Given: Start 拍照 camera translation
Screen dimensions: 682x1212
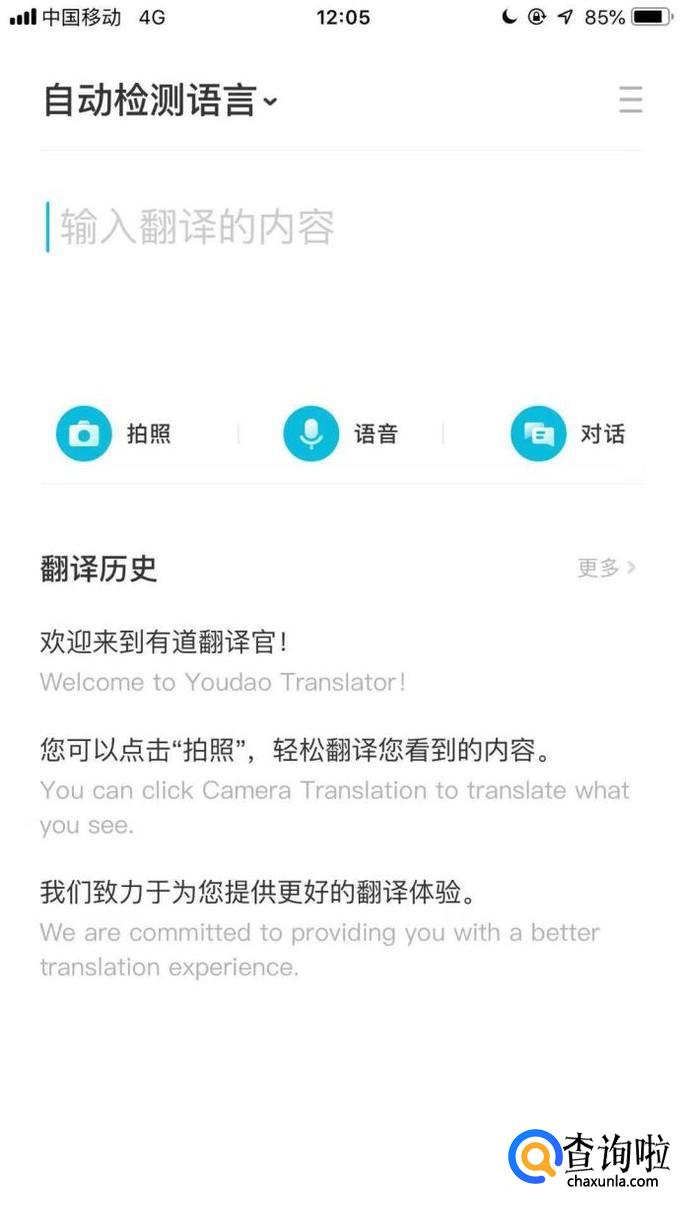Looking at the screenshot, I should (x=113, y=433).
